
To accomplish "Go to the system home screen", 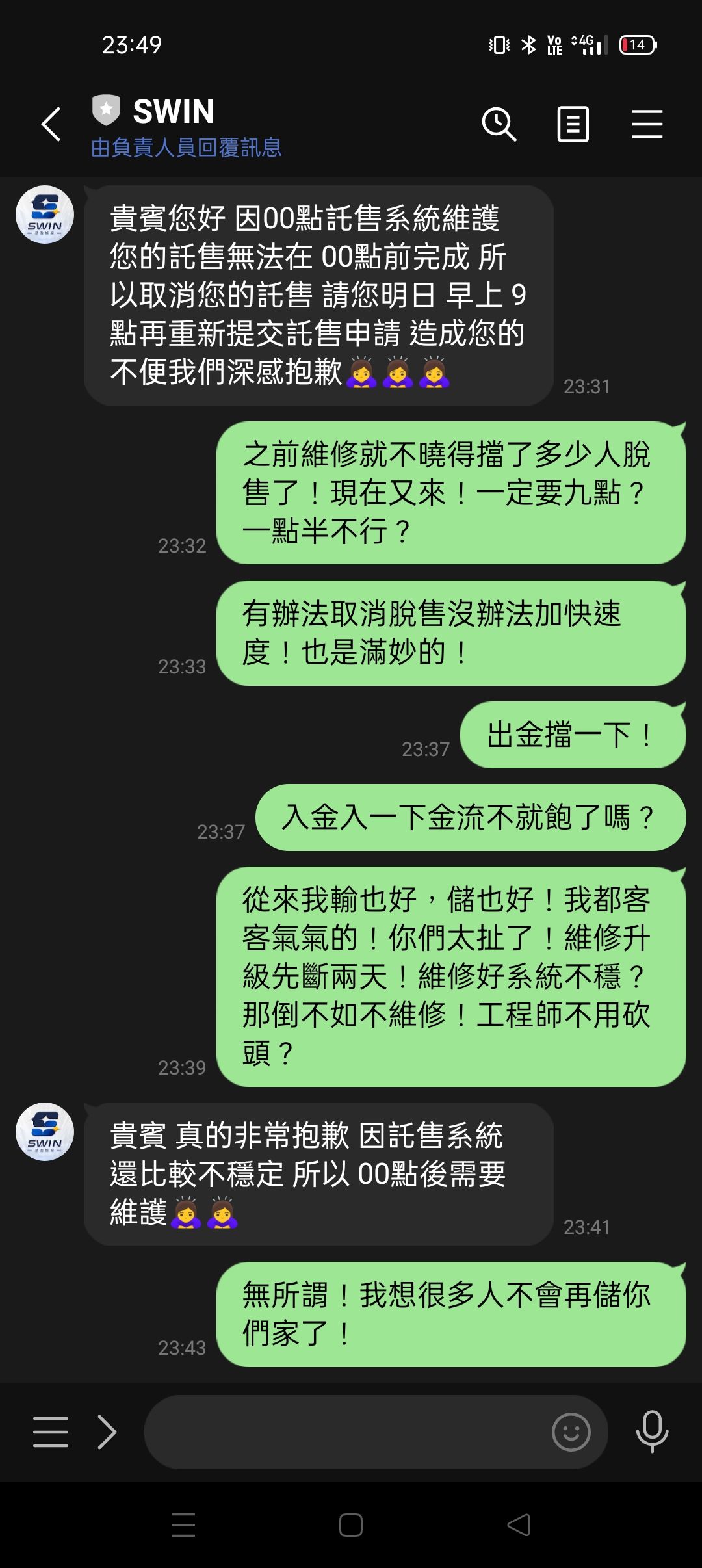I will tap(351, 1525).
